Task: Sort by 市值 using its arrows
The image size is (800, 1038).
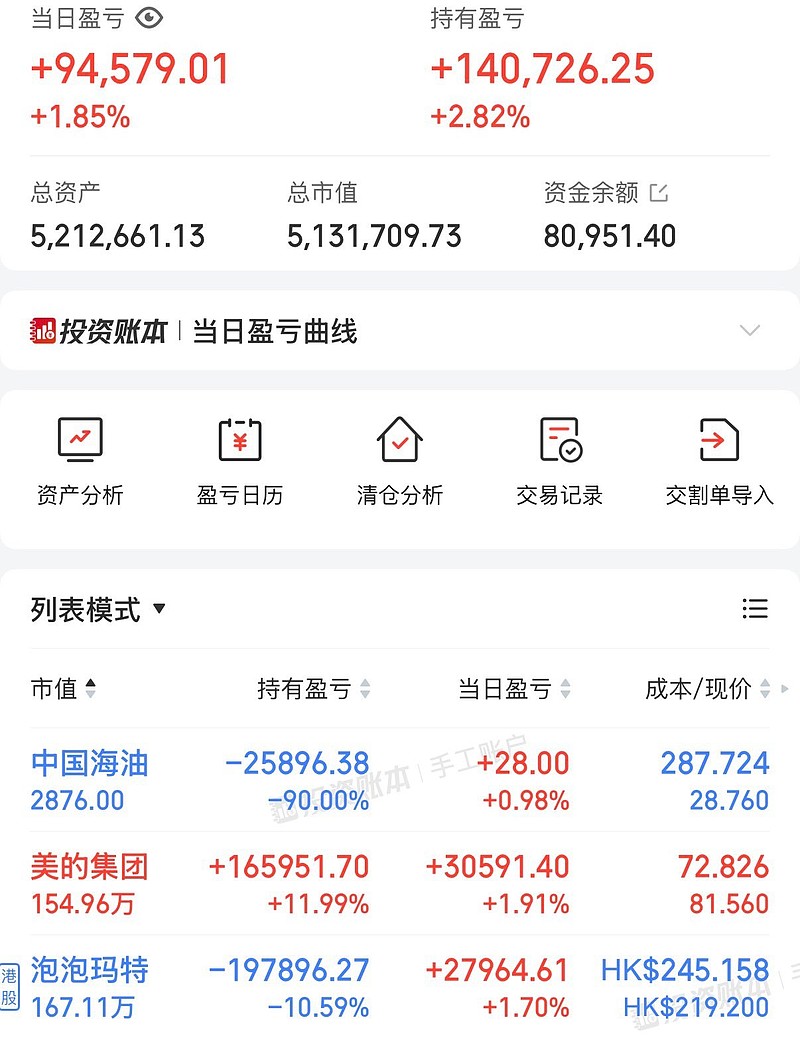Action: click(x=90, y=688)
